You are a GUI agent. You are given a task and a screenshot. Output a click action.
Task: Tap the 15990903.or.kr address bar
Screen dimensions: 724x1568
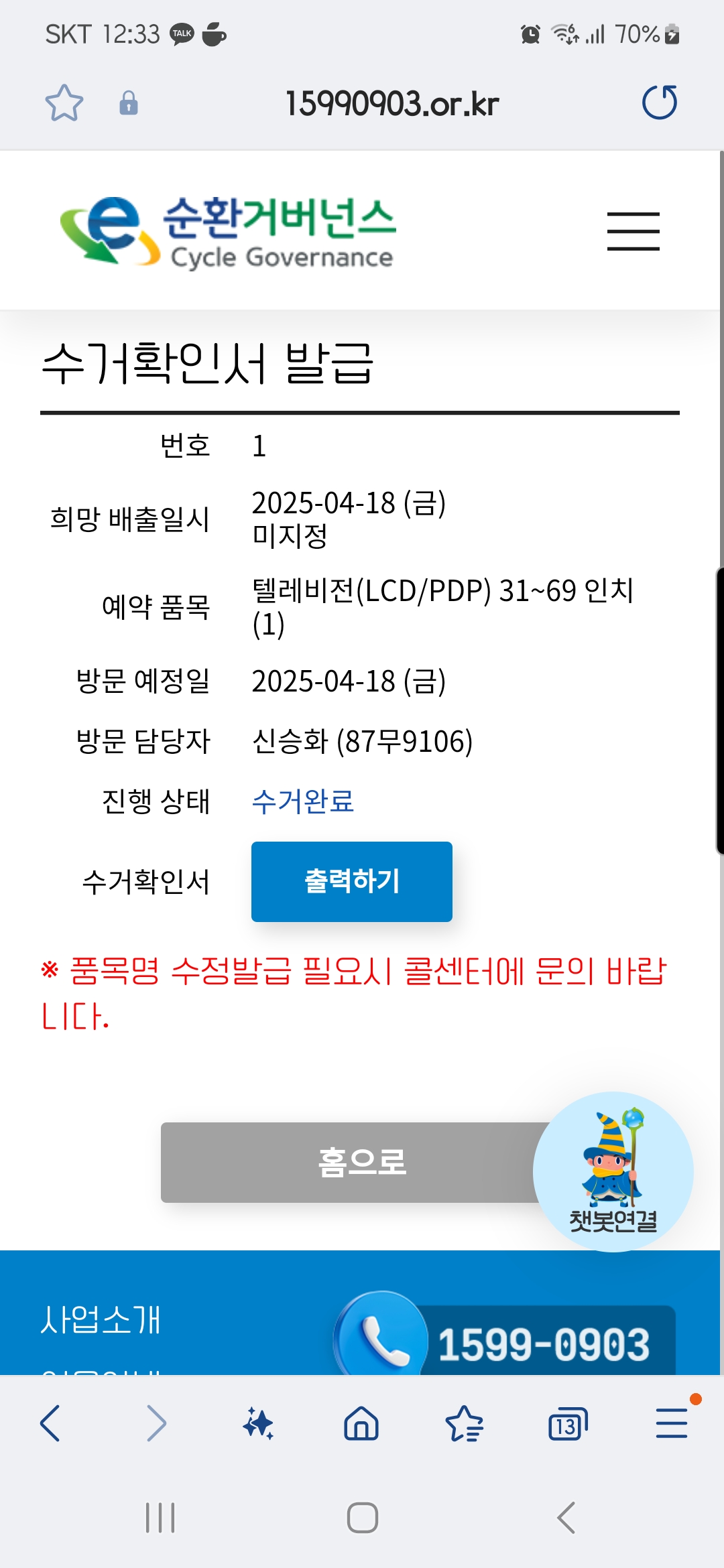click(x=391, y=104)
